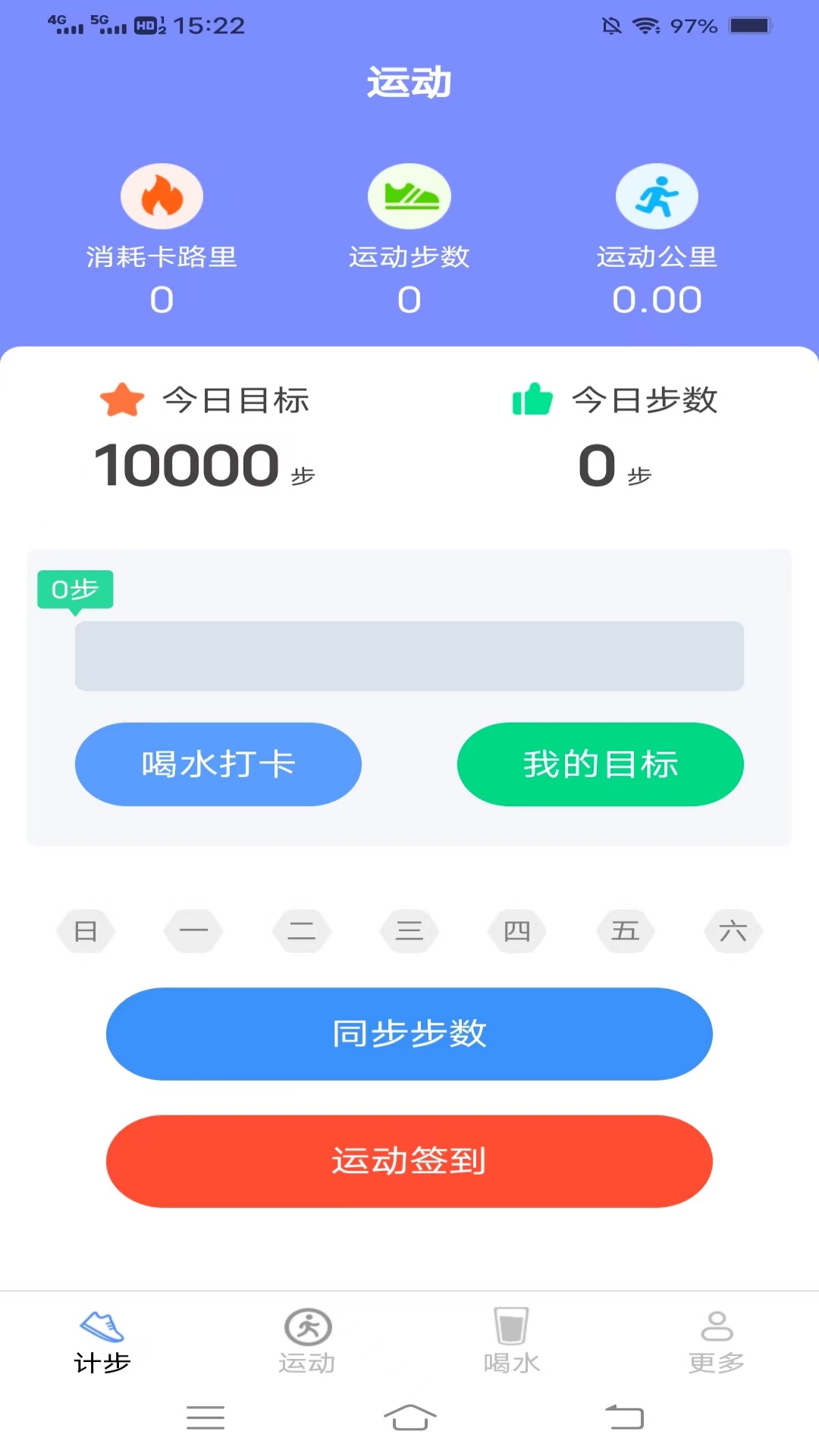819x1456 pixels.
Task: Click the step progress bar
Action: pos(409,656)
